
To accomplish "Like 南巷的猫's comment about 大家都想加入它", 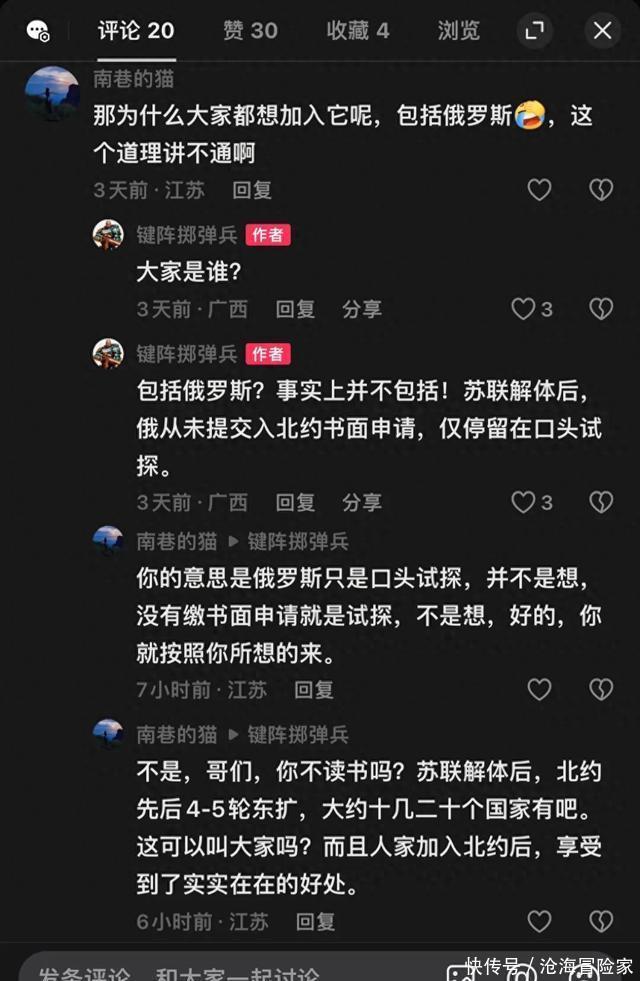I will (x=539, y=190).
